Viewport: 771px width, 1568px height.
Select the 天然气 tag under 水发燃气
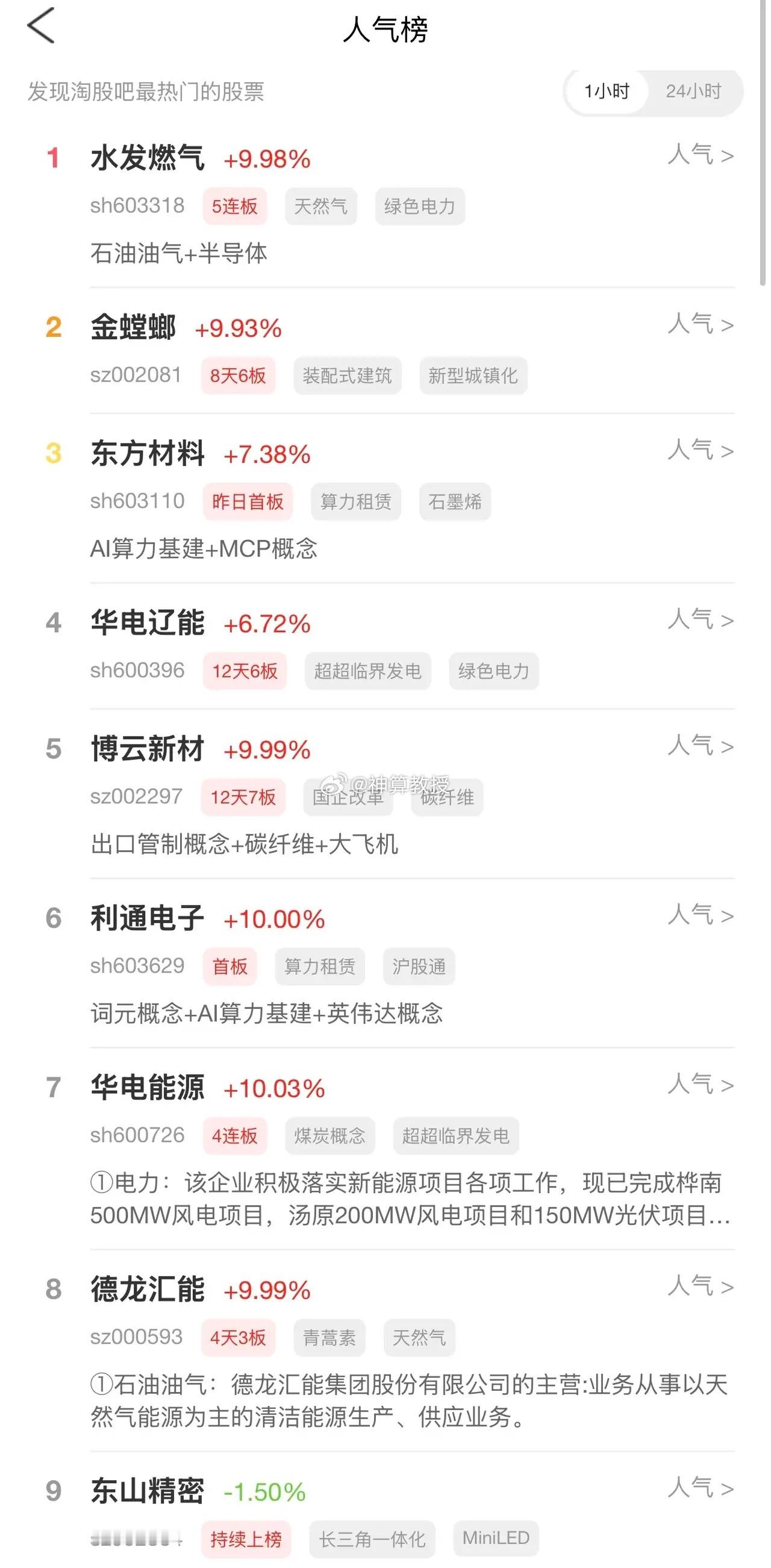click(x=320, y=206)
